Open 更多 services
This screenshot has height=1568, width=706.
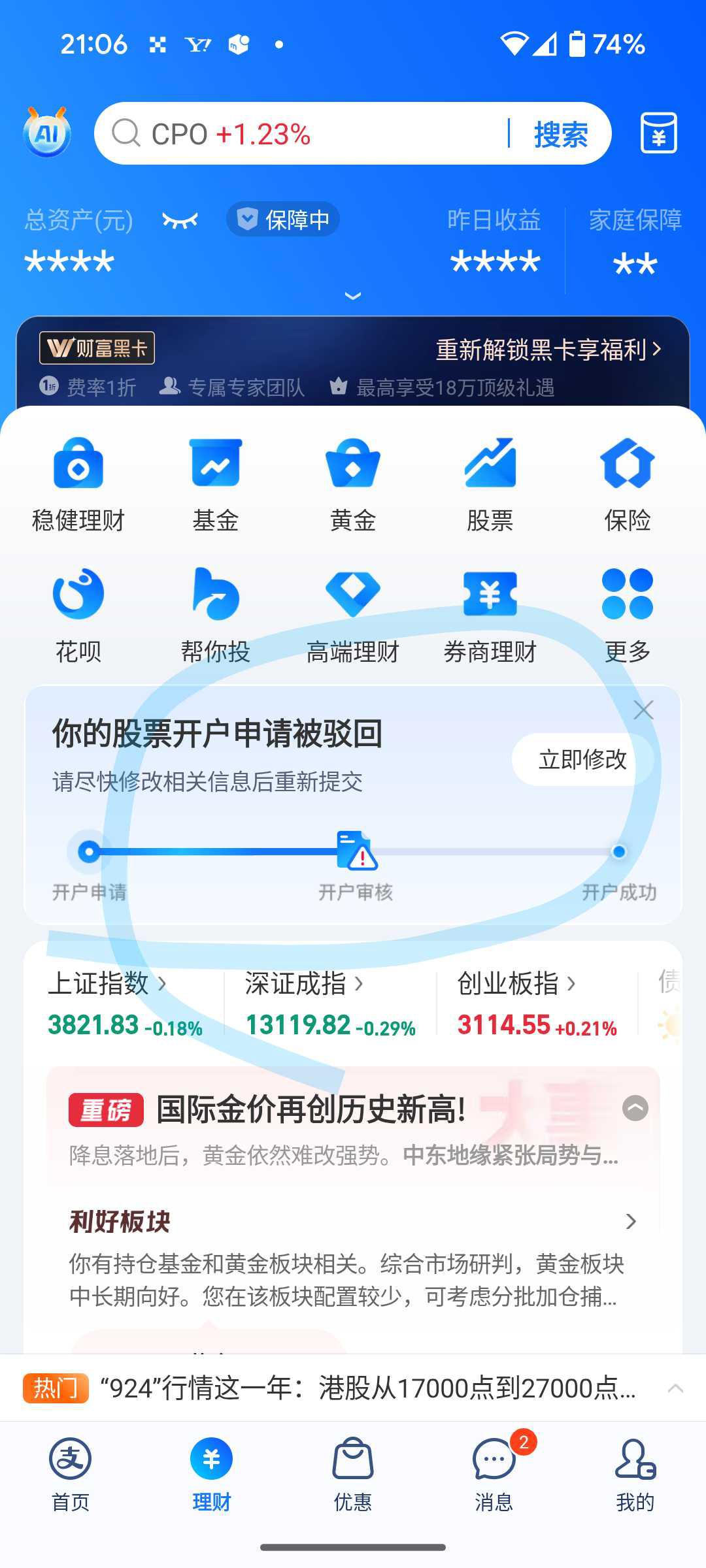coord(628,615)
